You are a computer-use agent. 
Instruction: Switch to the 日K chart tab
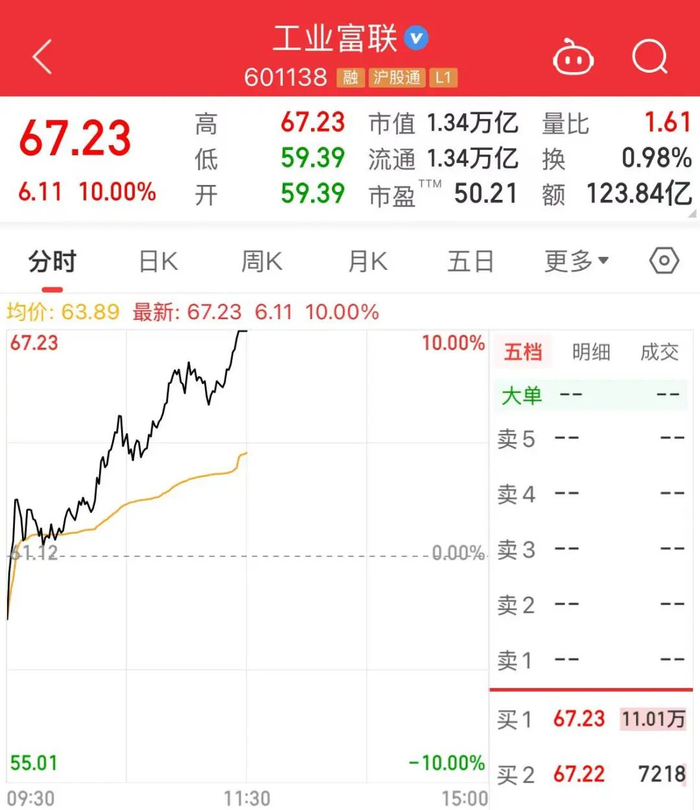159,261
